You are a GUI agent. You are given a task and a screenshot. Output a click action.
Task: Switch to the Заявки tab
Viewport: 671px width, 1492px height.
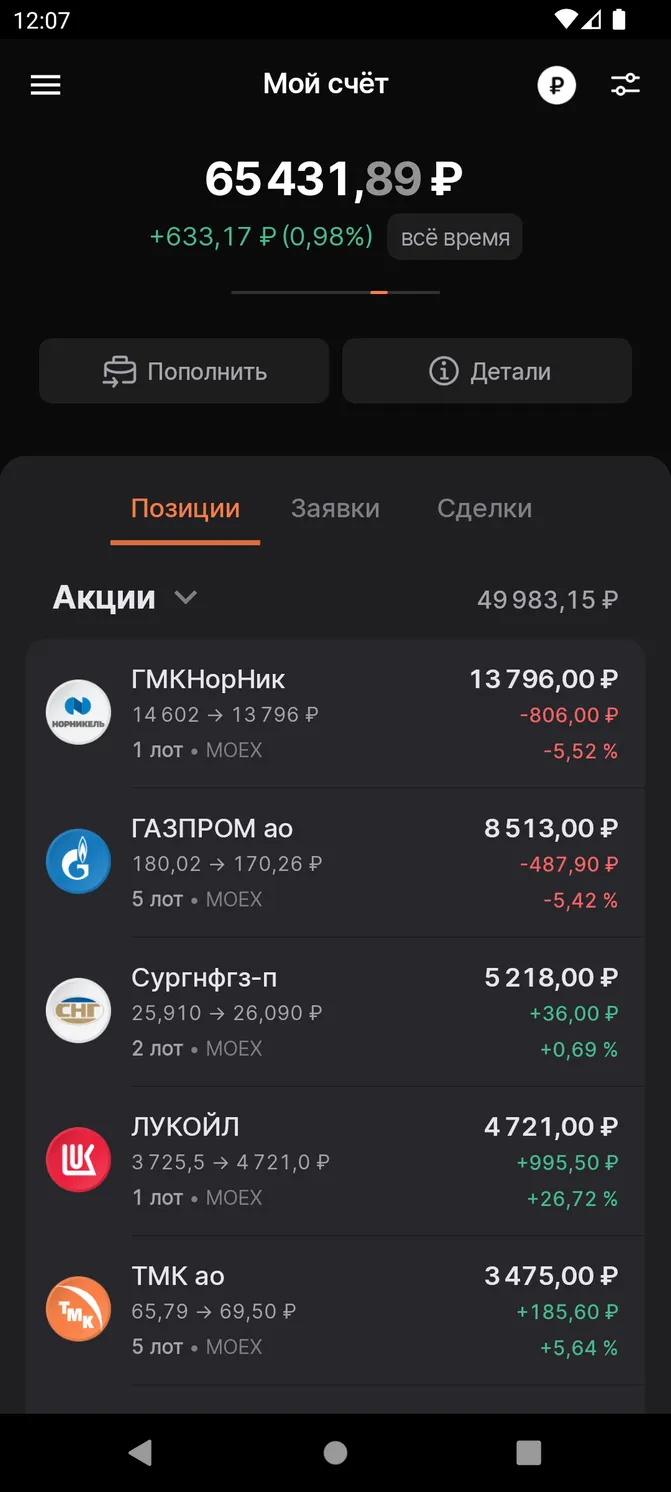tap(335, 508)
